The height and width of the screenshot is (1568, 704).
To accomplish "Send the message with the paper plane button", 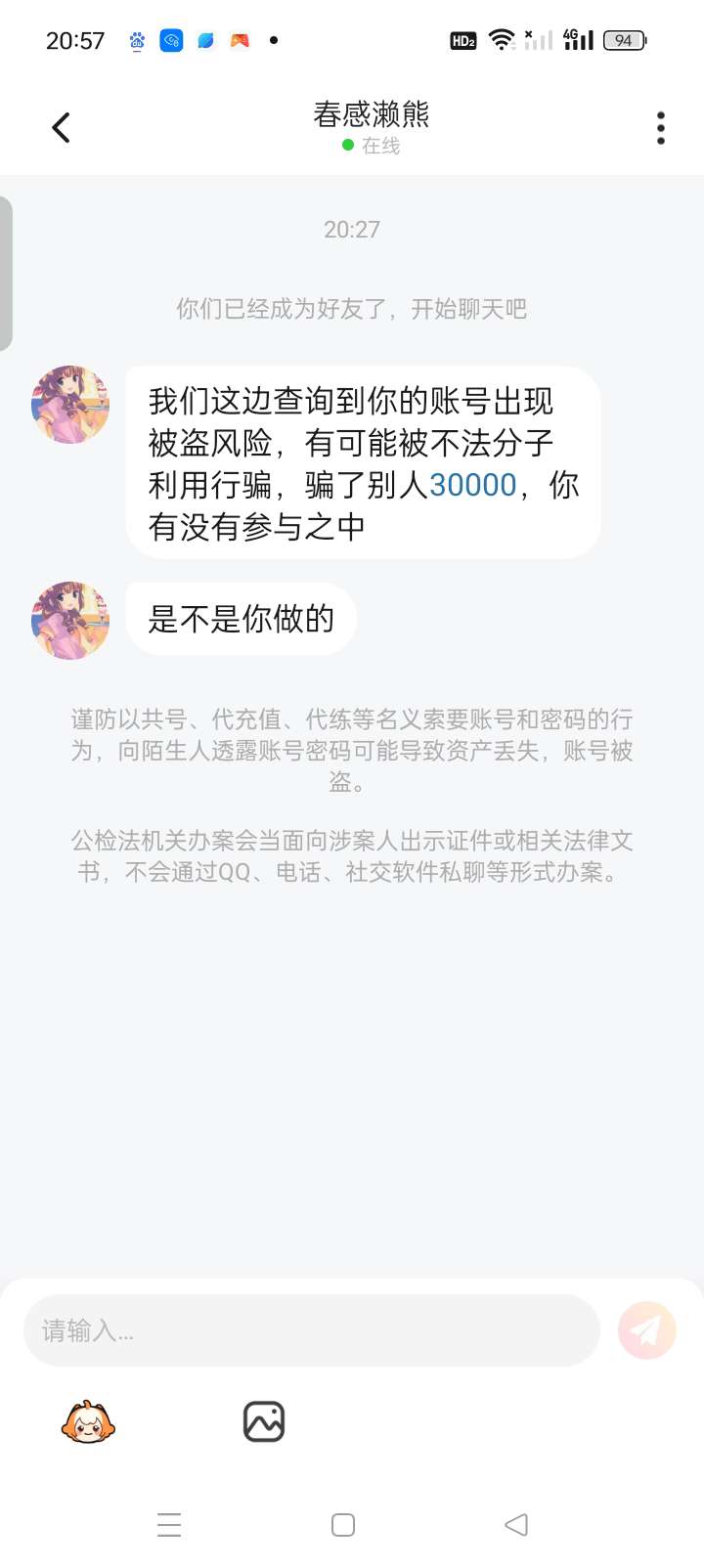I will [x=646, y=1329].
